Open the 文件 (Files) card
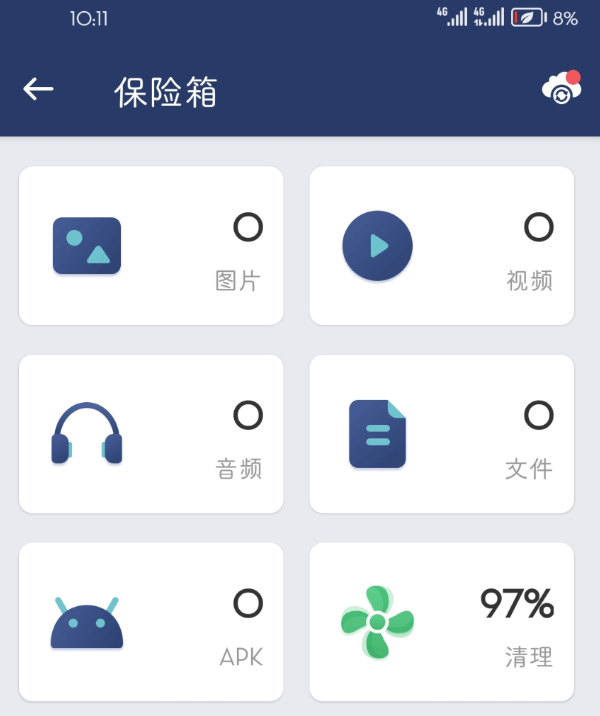Screen dimensions: 600x716 point(441,434)
